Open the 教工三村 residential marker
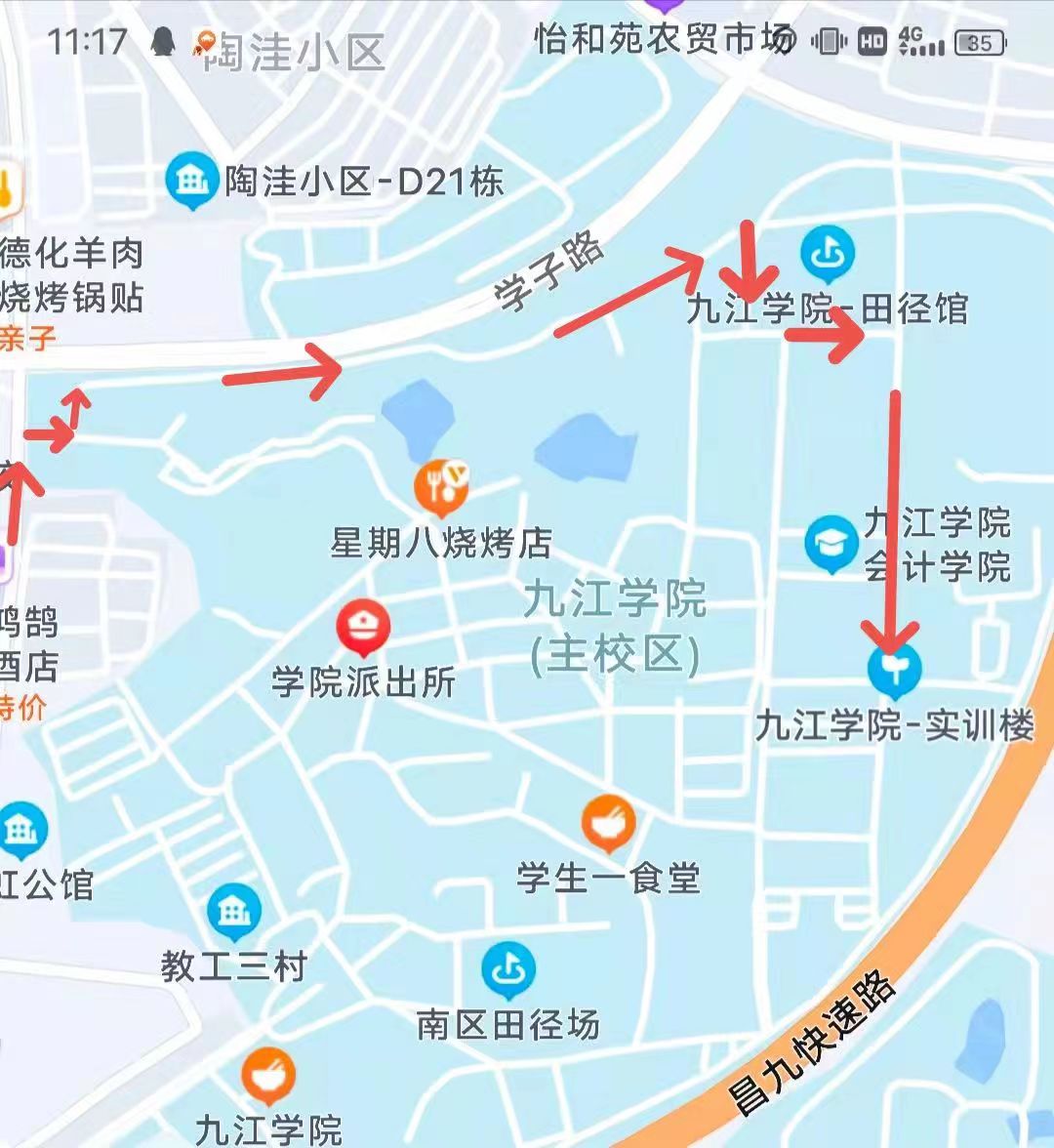 pos(233,911)
